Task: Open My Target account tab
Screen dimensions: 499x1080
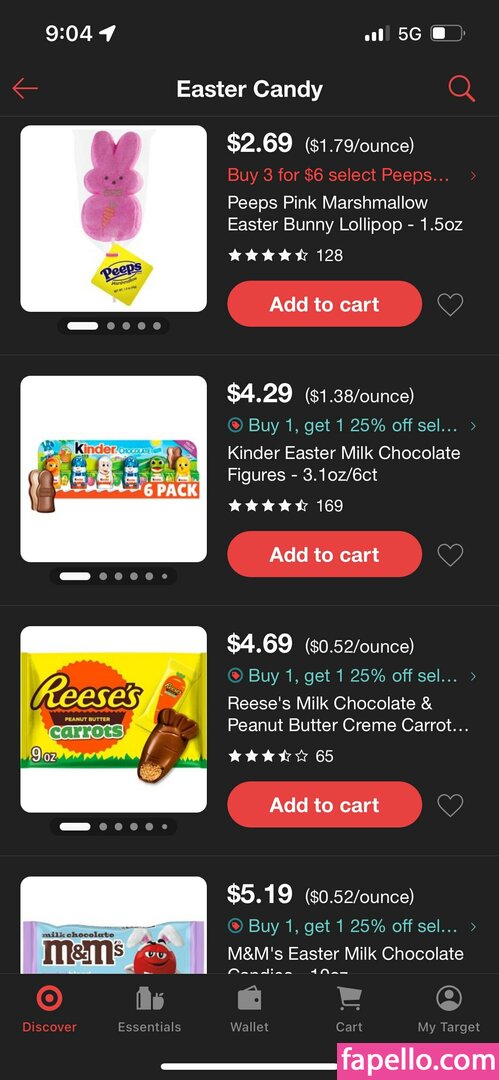Action: 449,1010
